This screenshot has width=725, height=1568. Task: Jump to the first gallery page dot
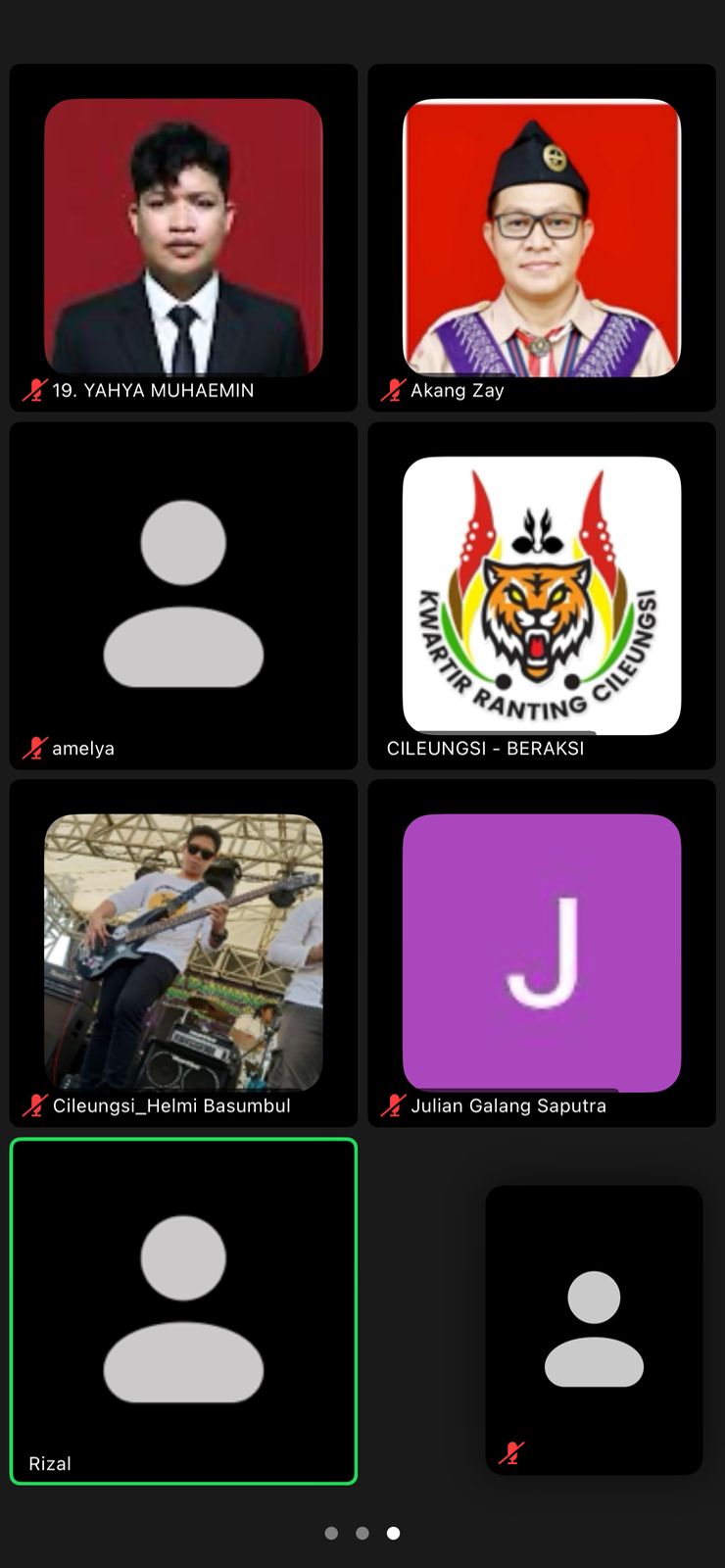331,1533
